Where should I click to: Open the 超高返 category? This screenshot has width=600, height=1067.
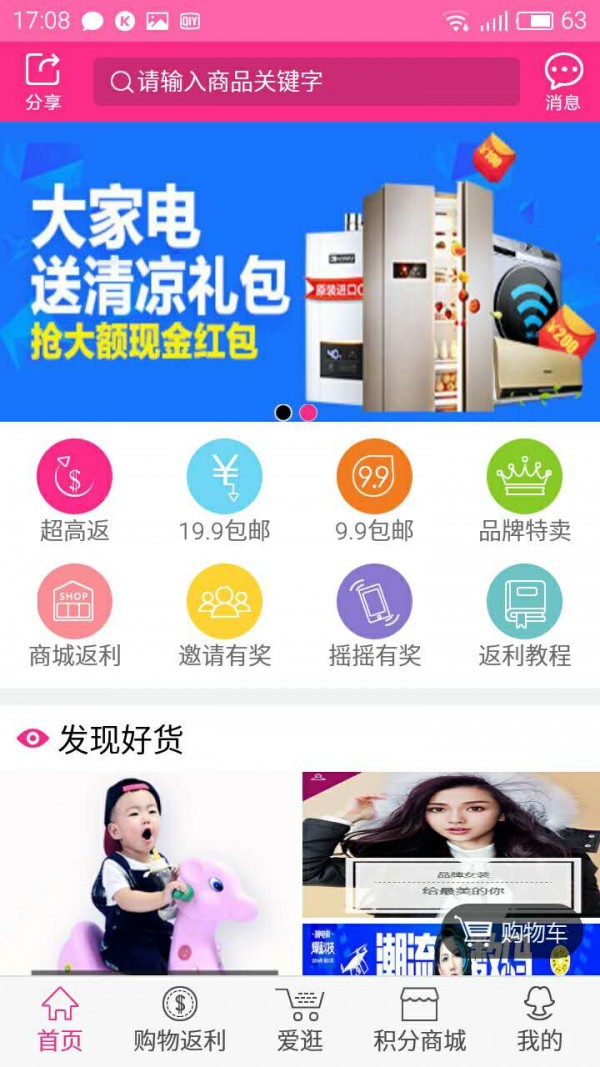74,490
